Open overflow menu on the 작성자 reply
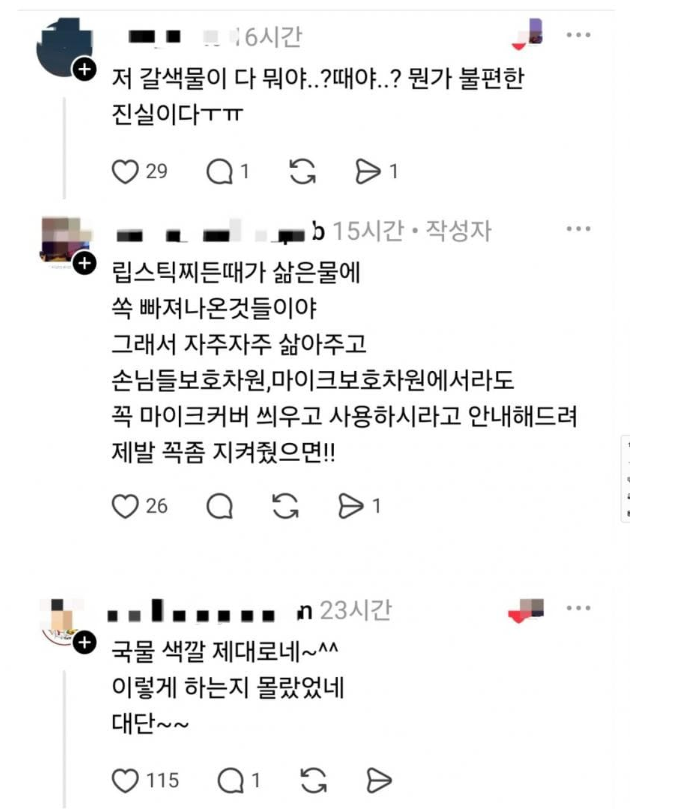Viewport: 676px width, 809px height. pos(579,230)
